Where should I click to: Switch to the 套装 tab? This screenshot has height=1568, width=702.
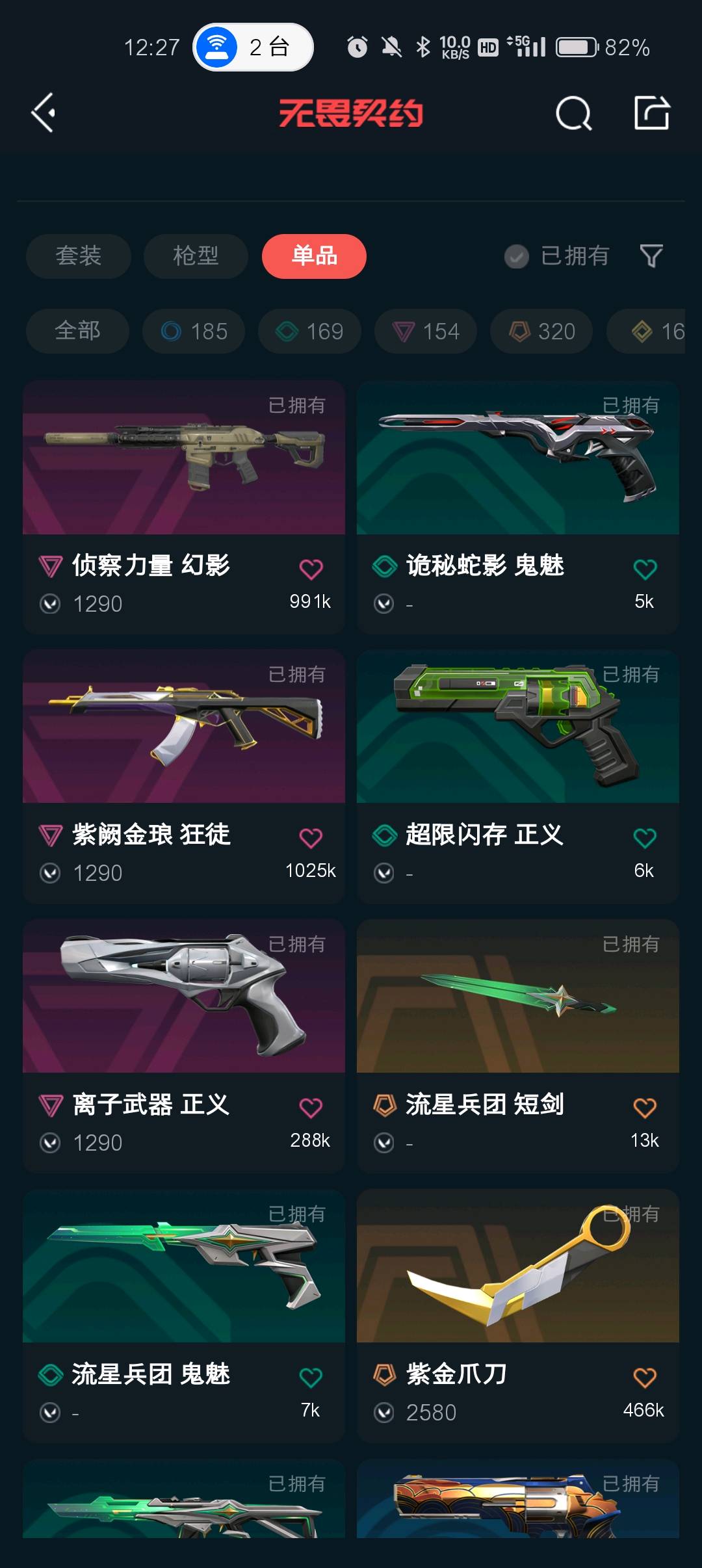(79, 256)
